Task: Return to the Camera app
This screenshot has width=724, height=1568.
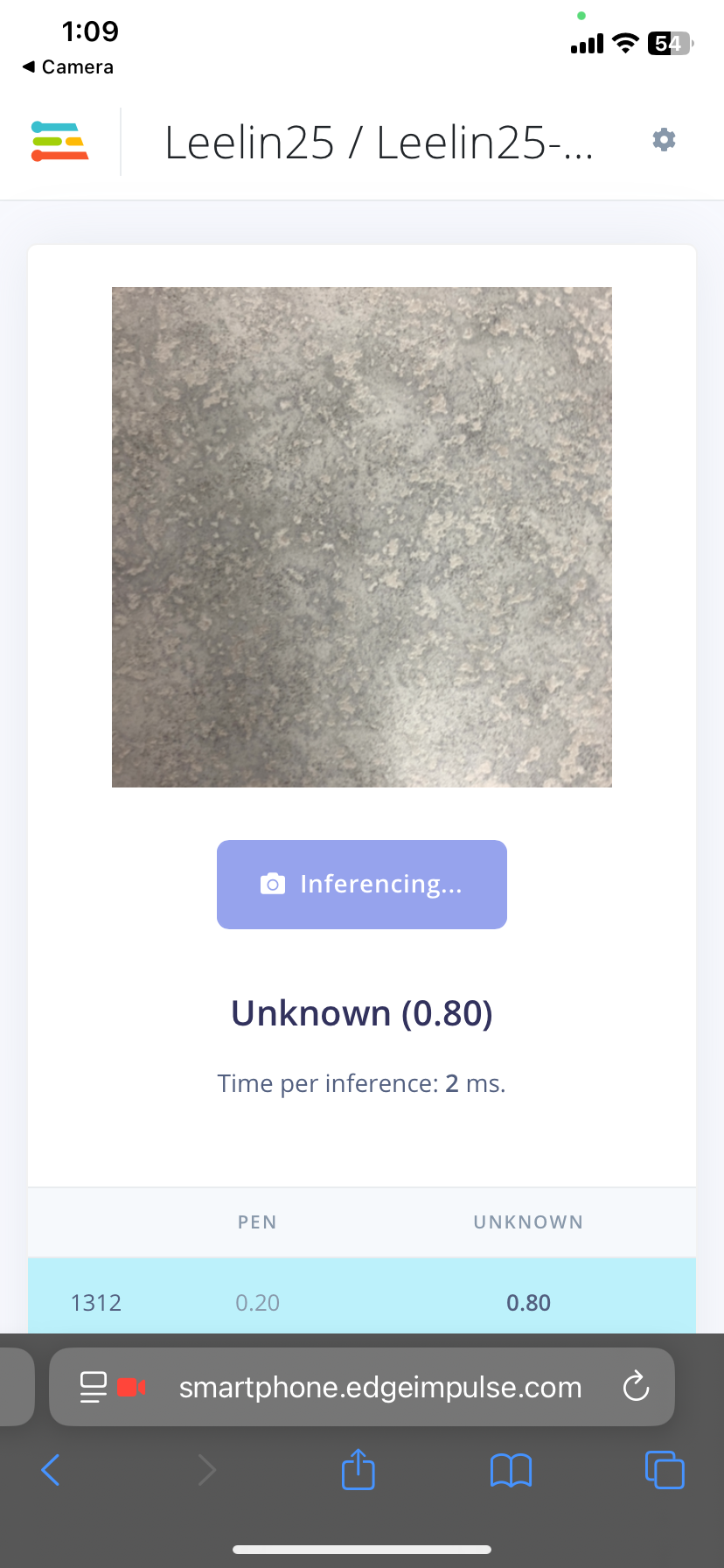Action: 68,67
